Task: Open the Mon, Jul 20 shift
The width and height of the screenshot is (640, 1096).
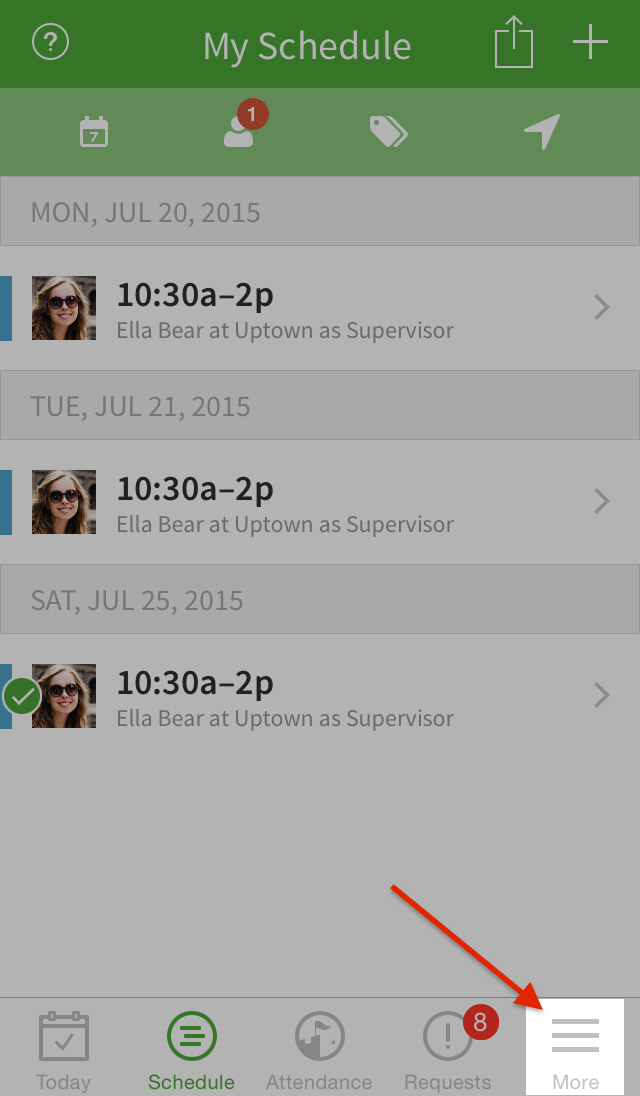Action: click(320, 308)
